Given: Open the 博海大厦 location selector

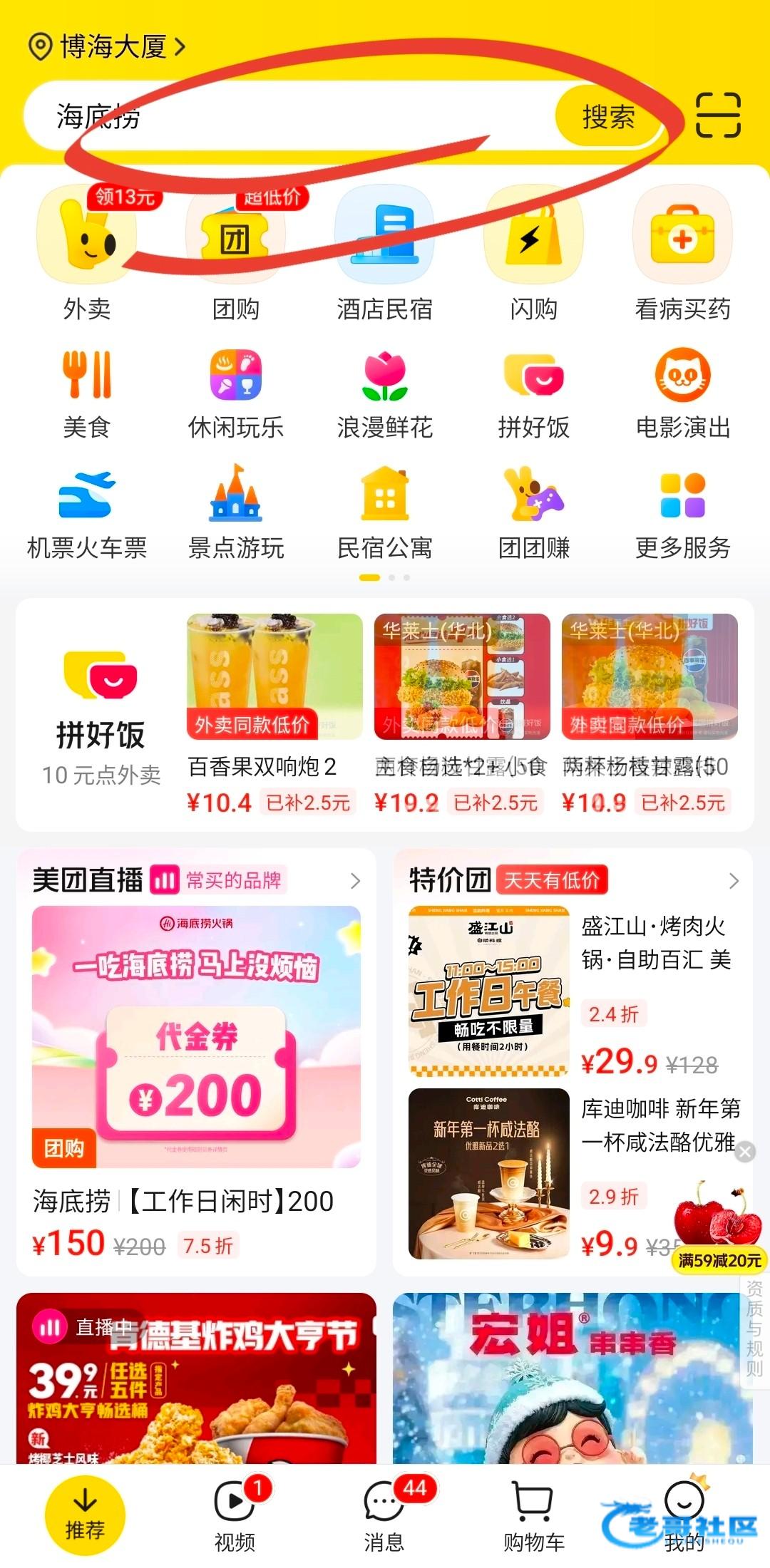Looking at the screenshot, I should (107, 47).
